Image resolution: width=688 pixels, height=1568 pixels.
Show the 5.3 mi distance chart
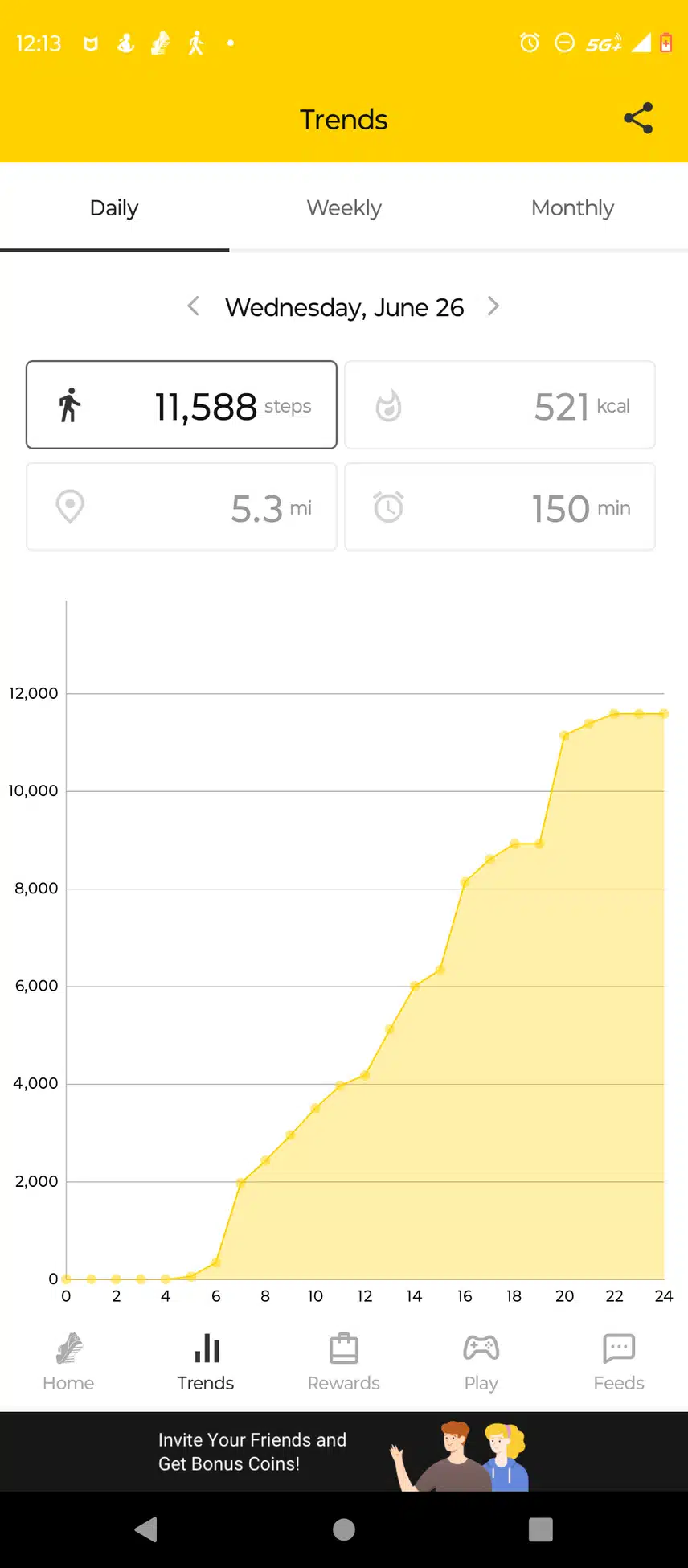pos(182,507)
